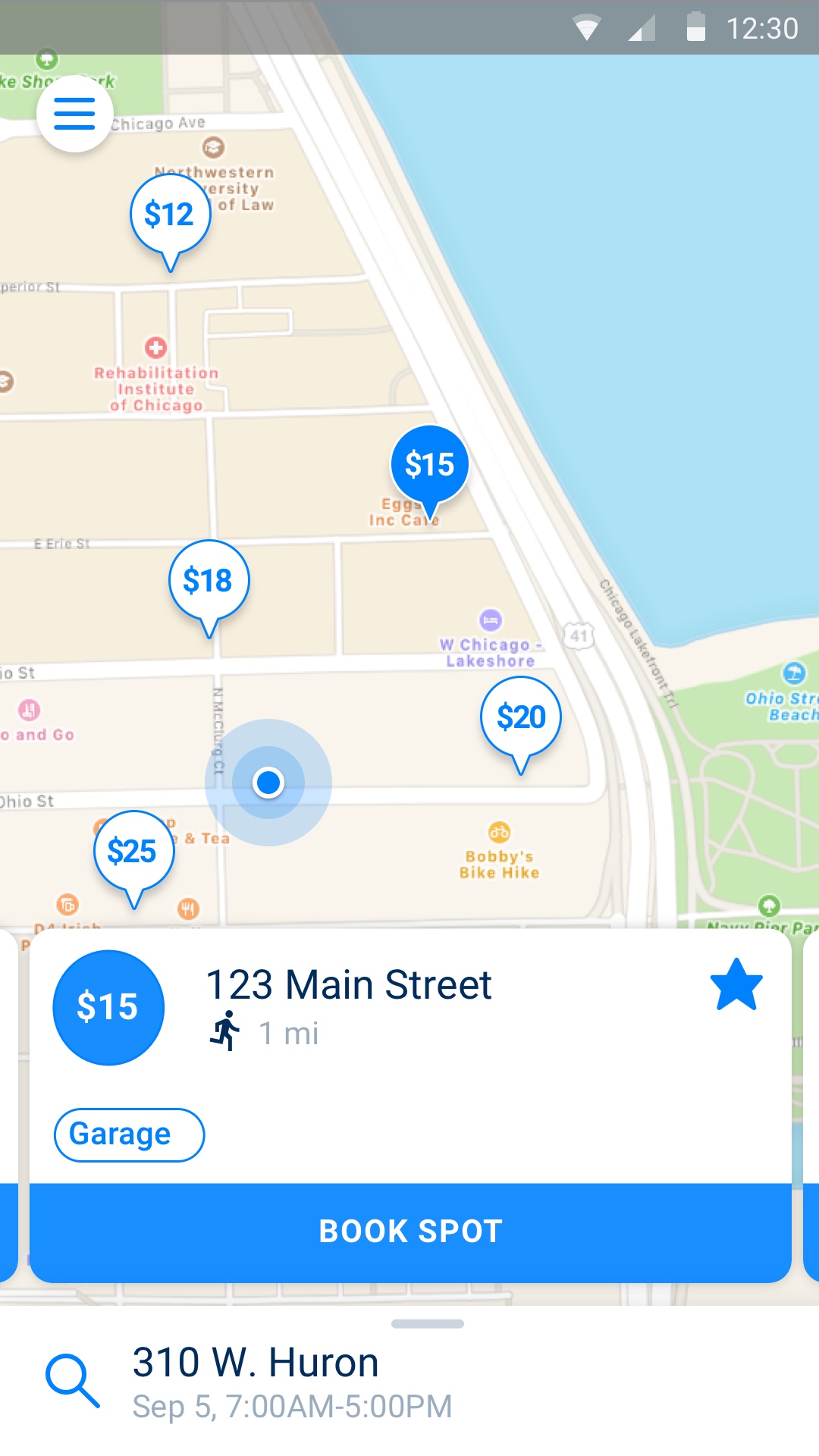Open the navigation hamburger menu
Viewport: 819px width, 1456px height.
(x=74, y=113)
